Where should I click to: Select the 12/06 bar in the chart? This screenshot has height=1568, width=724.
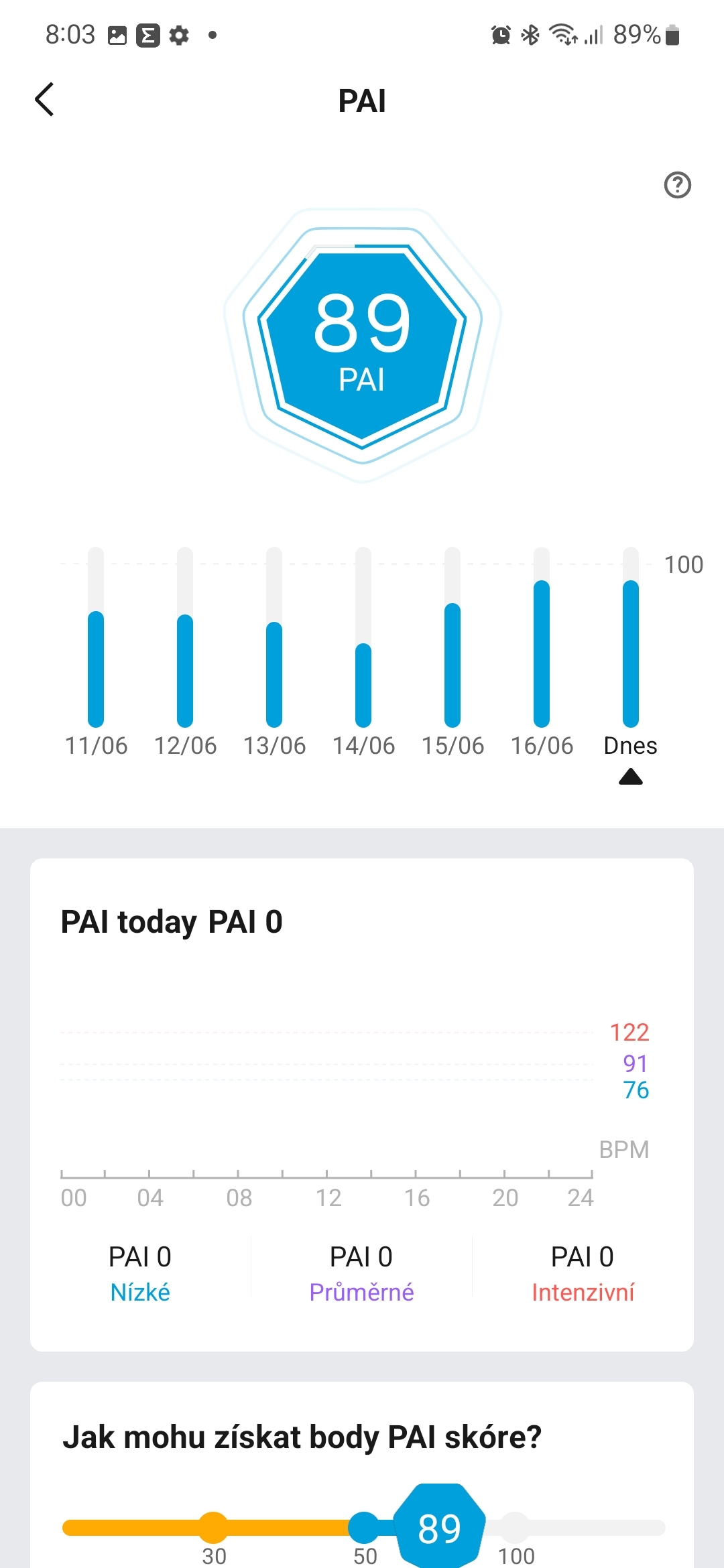185,670
